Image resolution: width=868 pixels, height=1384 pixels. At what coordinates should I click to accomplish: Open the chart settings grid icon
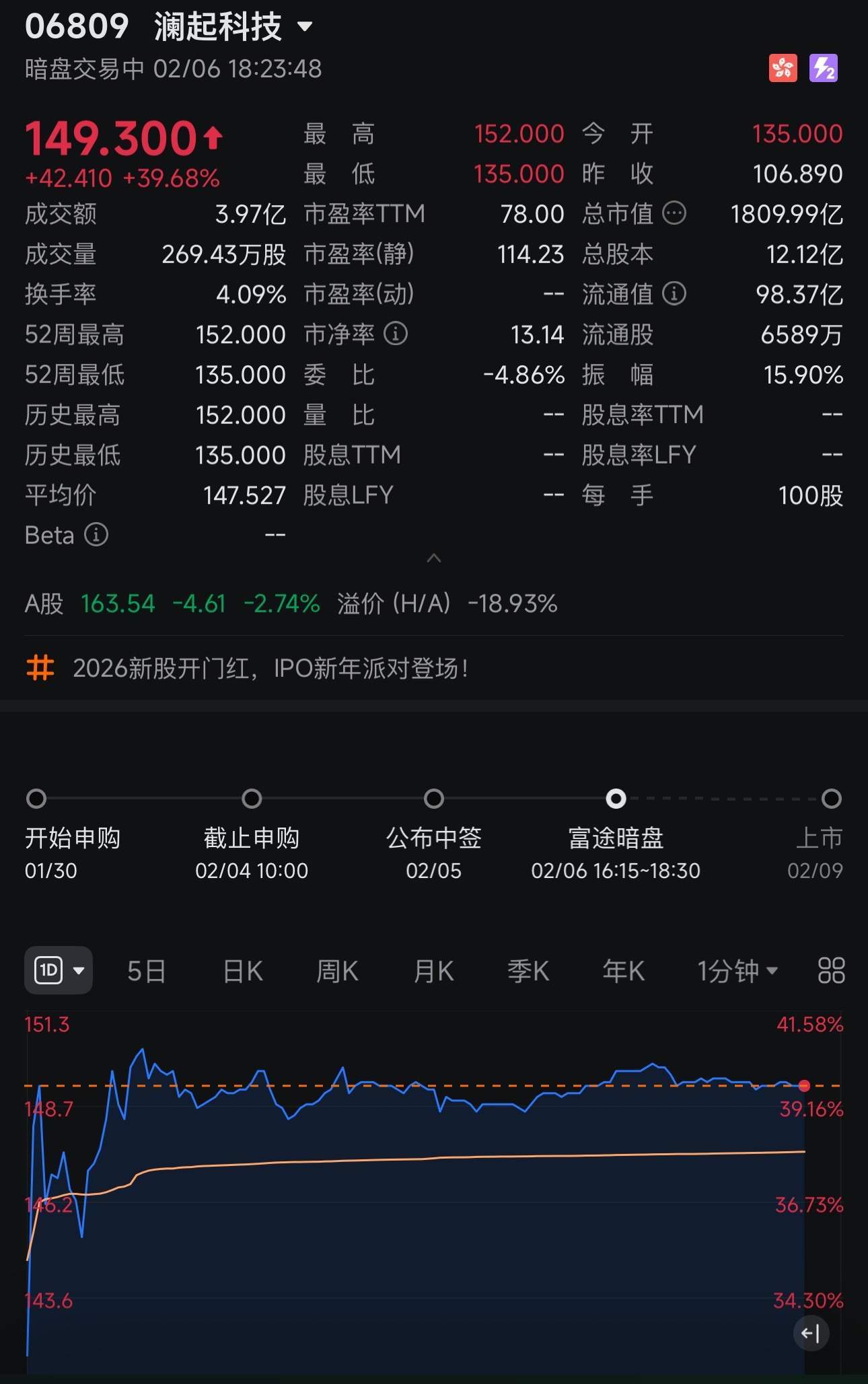(831, 971)
